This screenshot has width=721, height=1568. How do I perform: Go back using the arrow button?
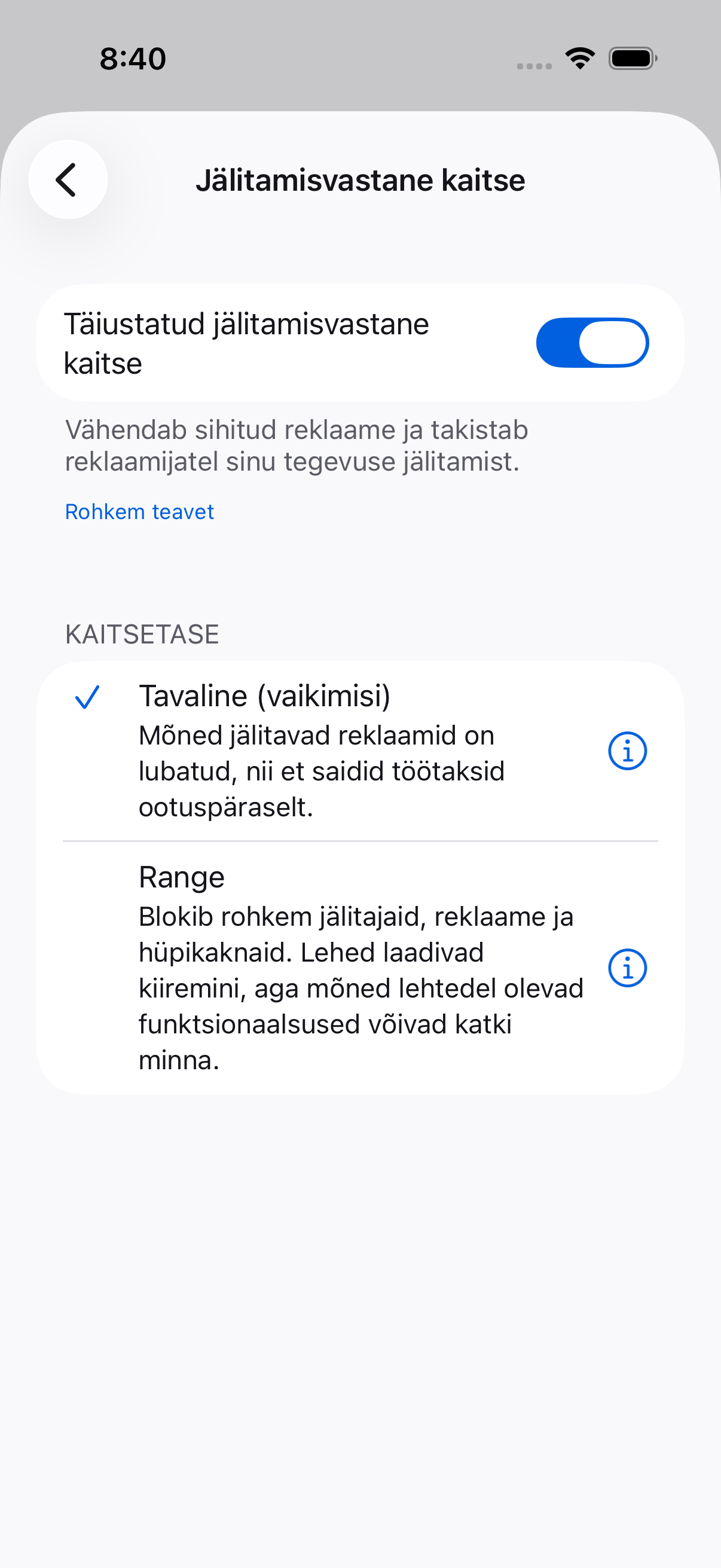coord(68,179)
